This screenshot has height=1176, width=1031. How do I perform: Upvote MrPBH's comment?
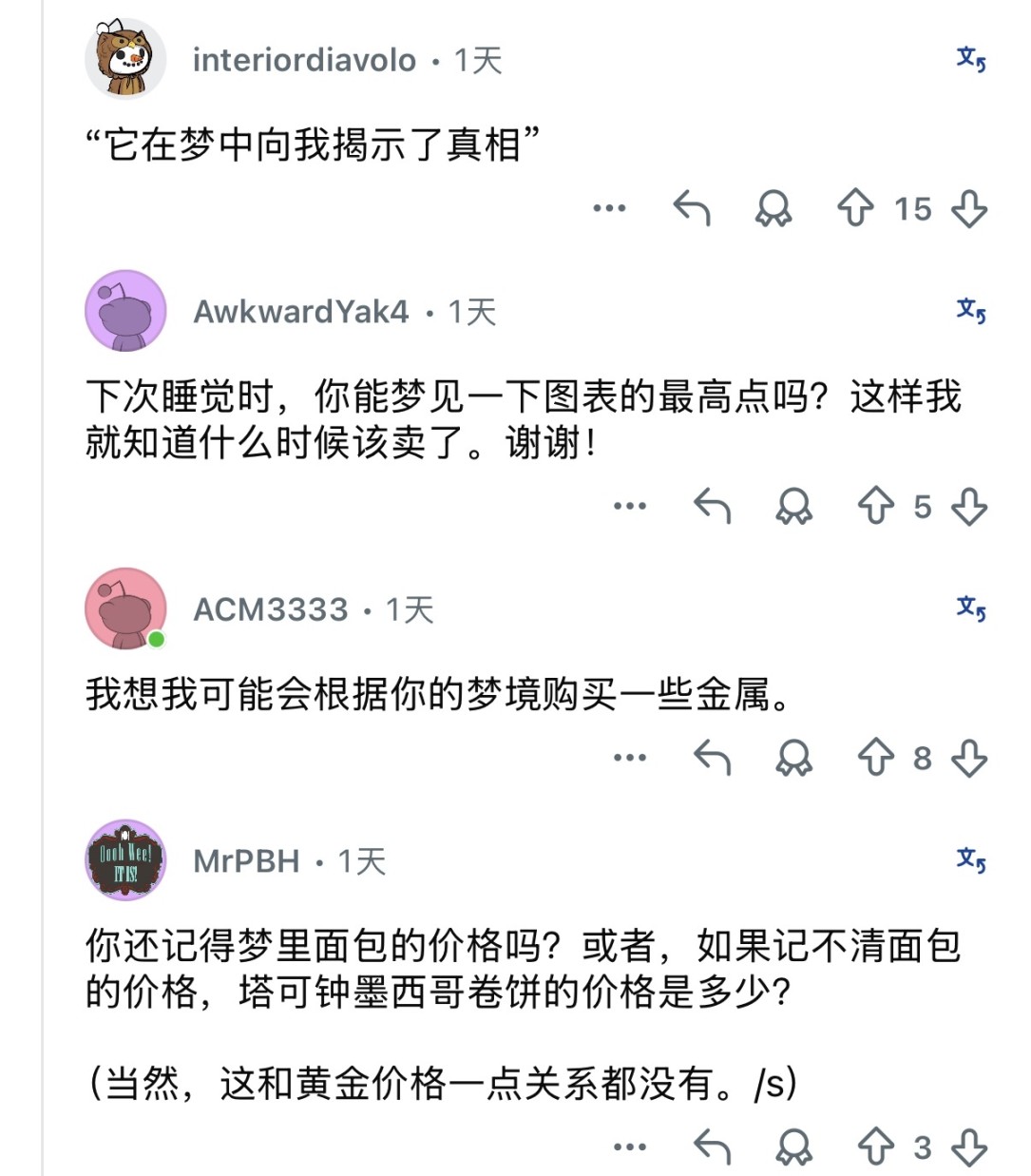pyautogui.click(x=876, y=1147)
